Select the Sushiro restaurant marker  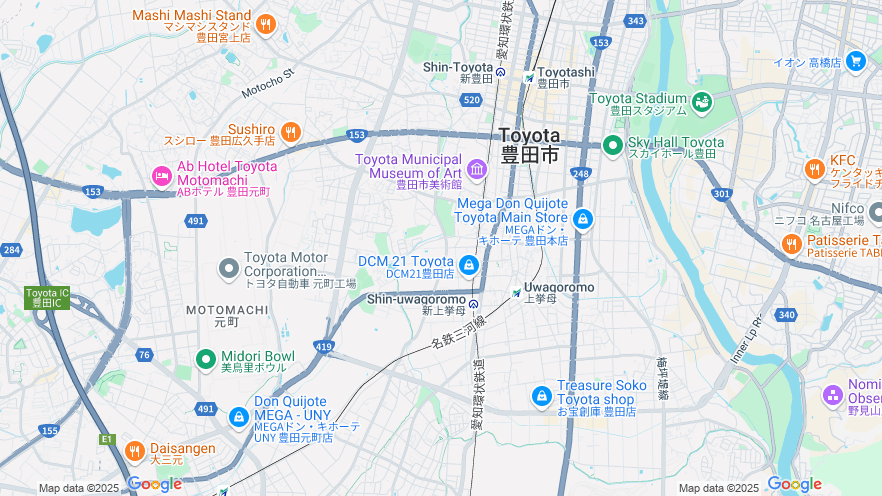290,131
